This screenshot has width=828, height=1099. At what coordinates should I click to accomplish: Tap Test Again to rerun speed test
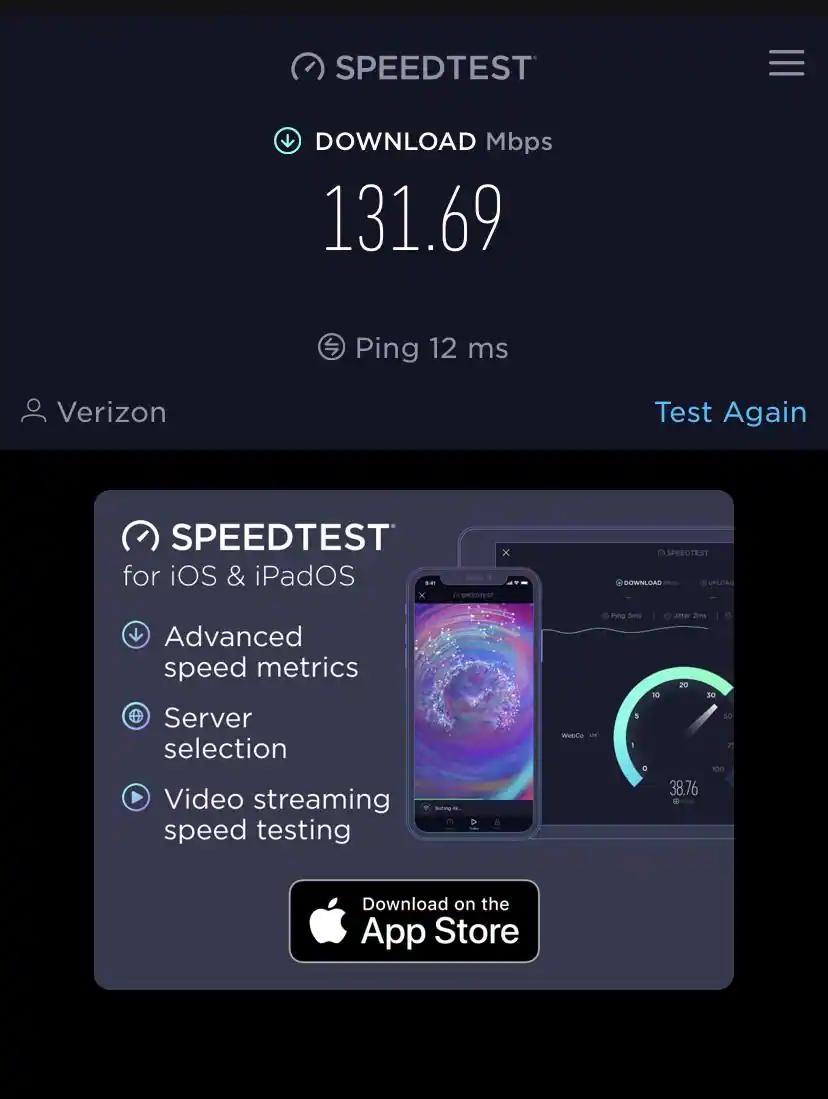click(730, 412)
